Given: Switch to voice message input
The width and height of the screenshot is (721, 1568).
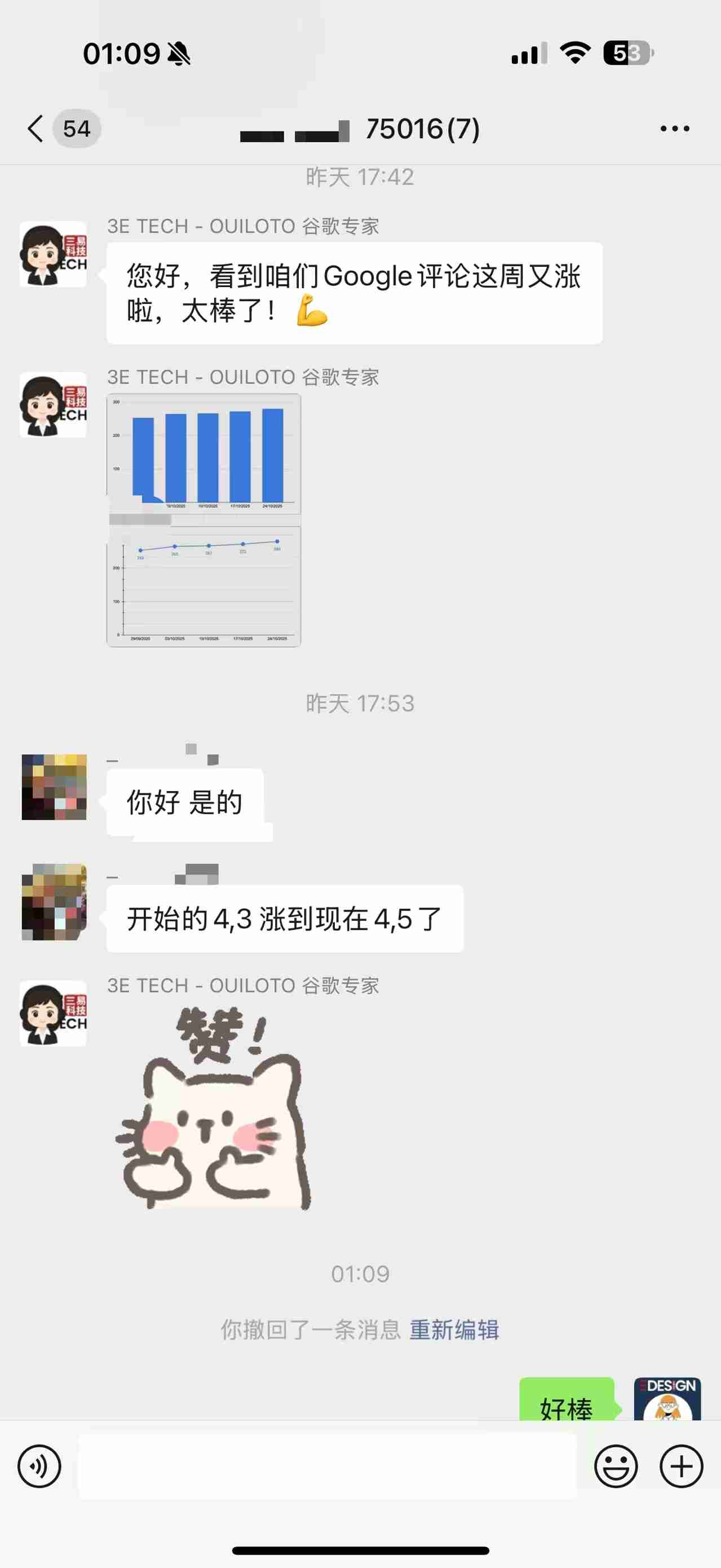Looking at the screenshot, I should (39, 1466).
